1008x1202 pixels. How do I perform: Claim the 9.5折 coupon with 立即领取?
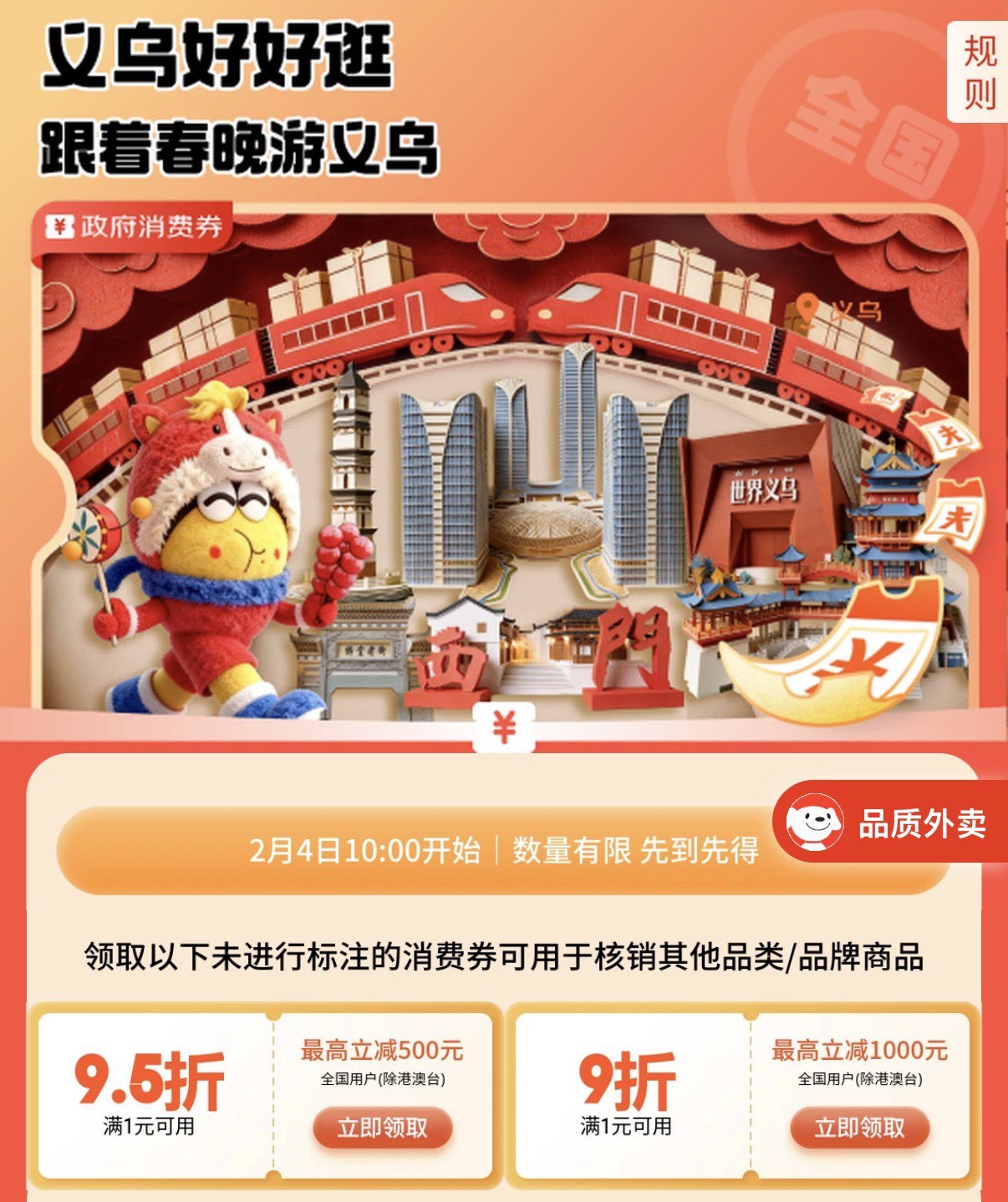383,1128
